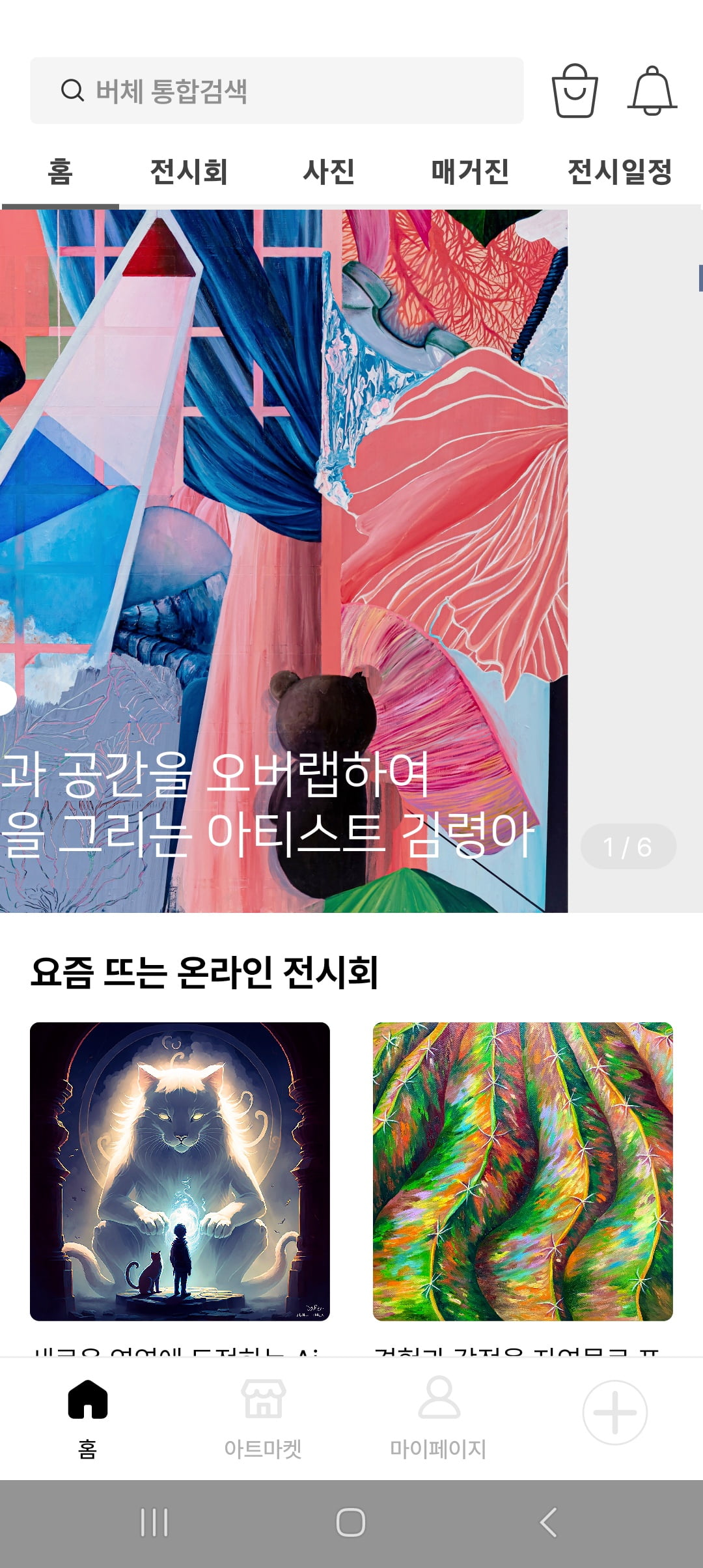The image size is (703, 1568).
Task: Select the 홈 top tab
Action: click(60, 172)
